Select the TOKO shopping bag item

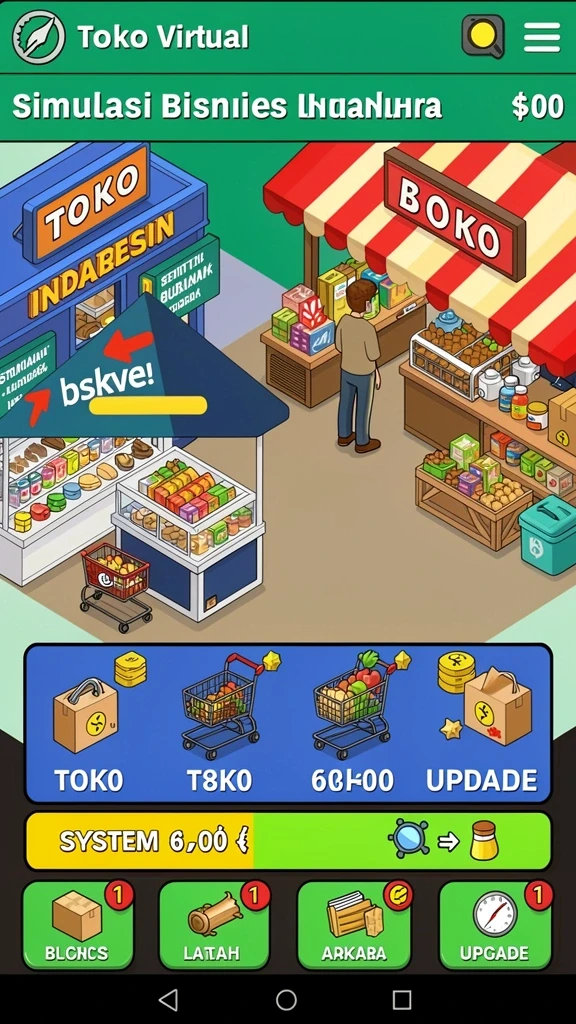pos(88,723)
